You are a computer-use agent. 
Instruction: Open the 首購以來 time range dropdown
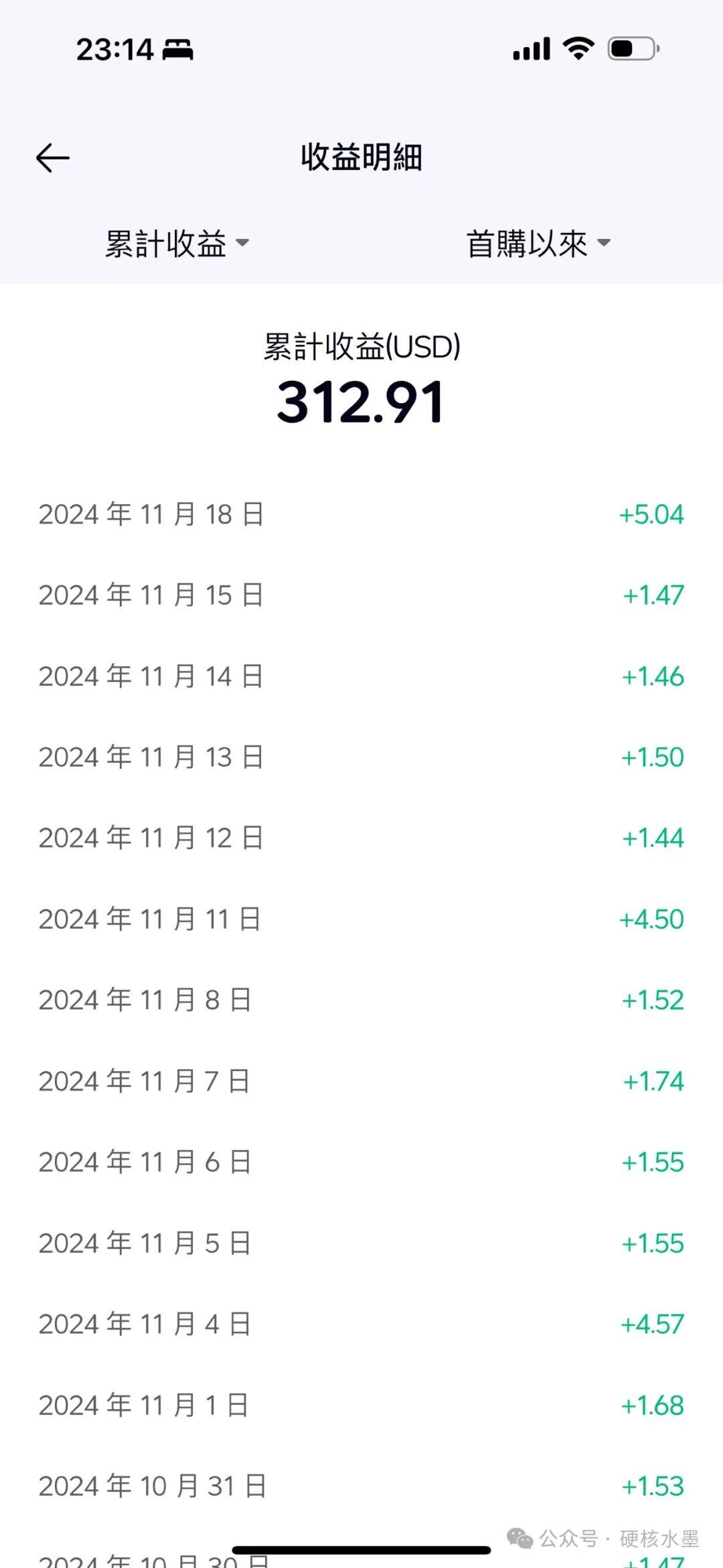538,244
